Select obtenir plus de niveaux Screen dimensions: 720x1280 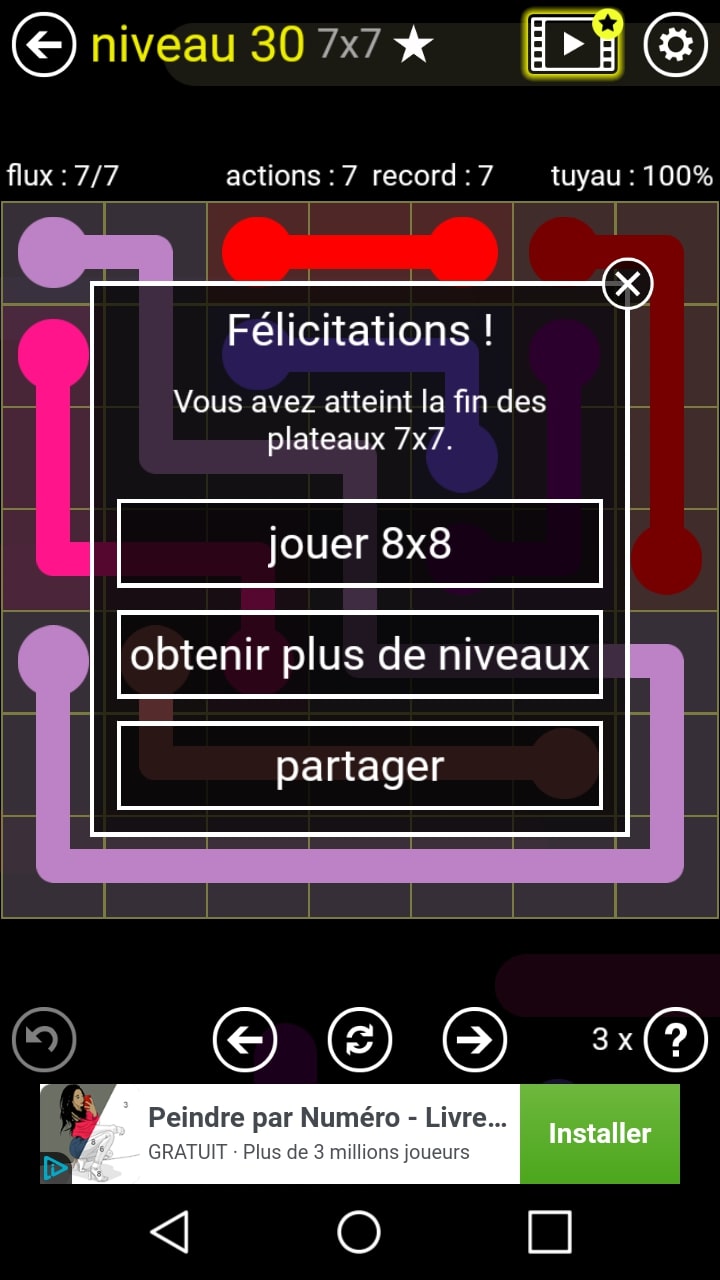click(x=360, y=655)
